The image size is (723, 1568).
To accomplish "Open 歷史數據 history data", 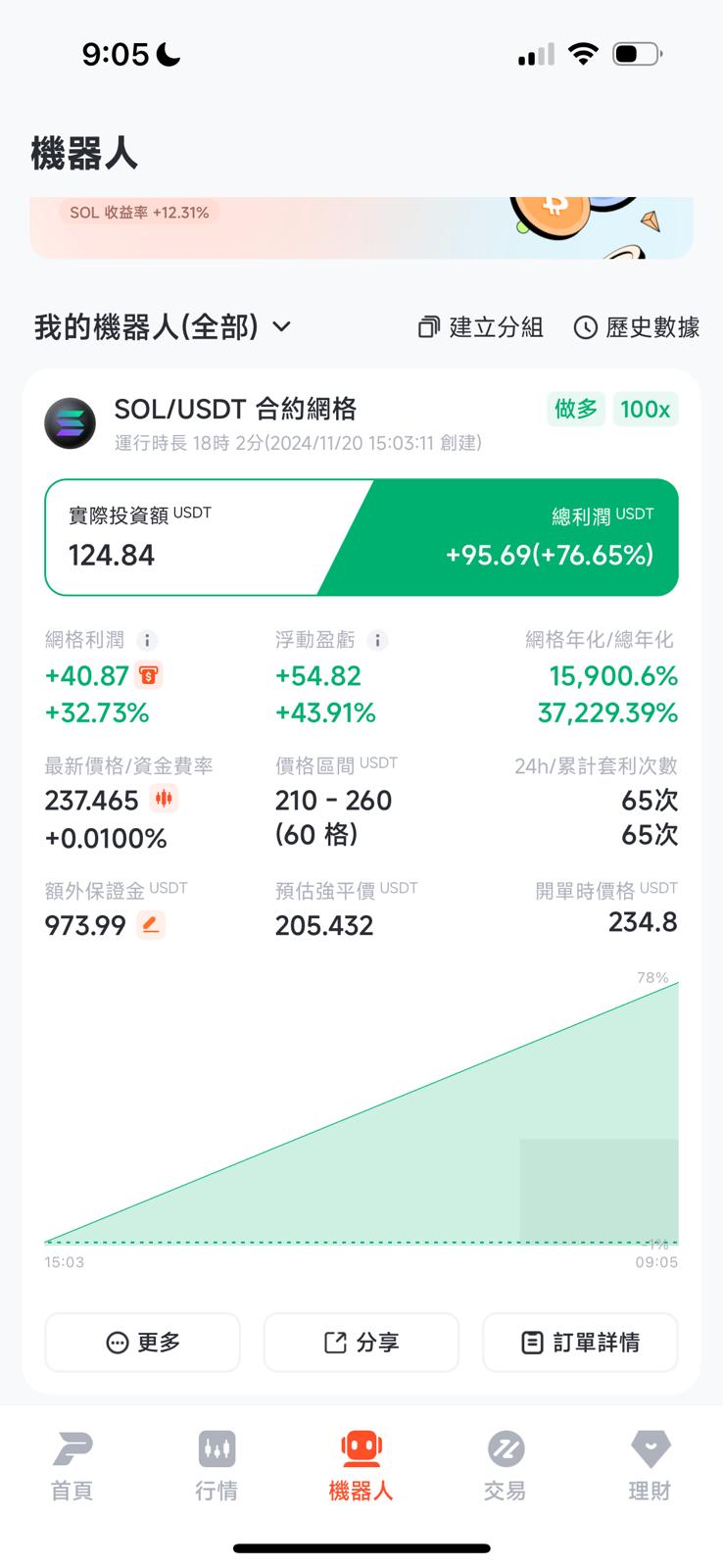I will (x=637, y=327).
